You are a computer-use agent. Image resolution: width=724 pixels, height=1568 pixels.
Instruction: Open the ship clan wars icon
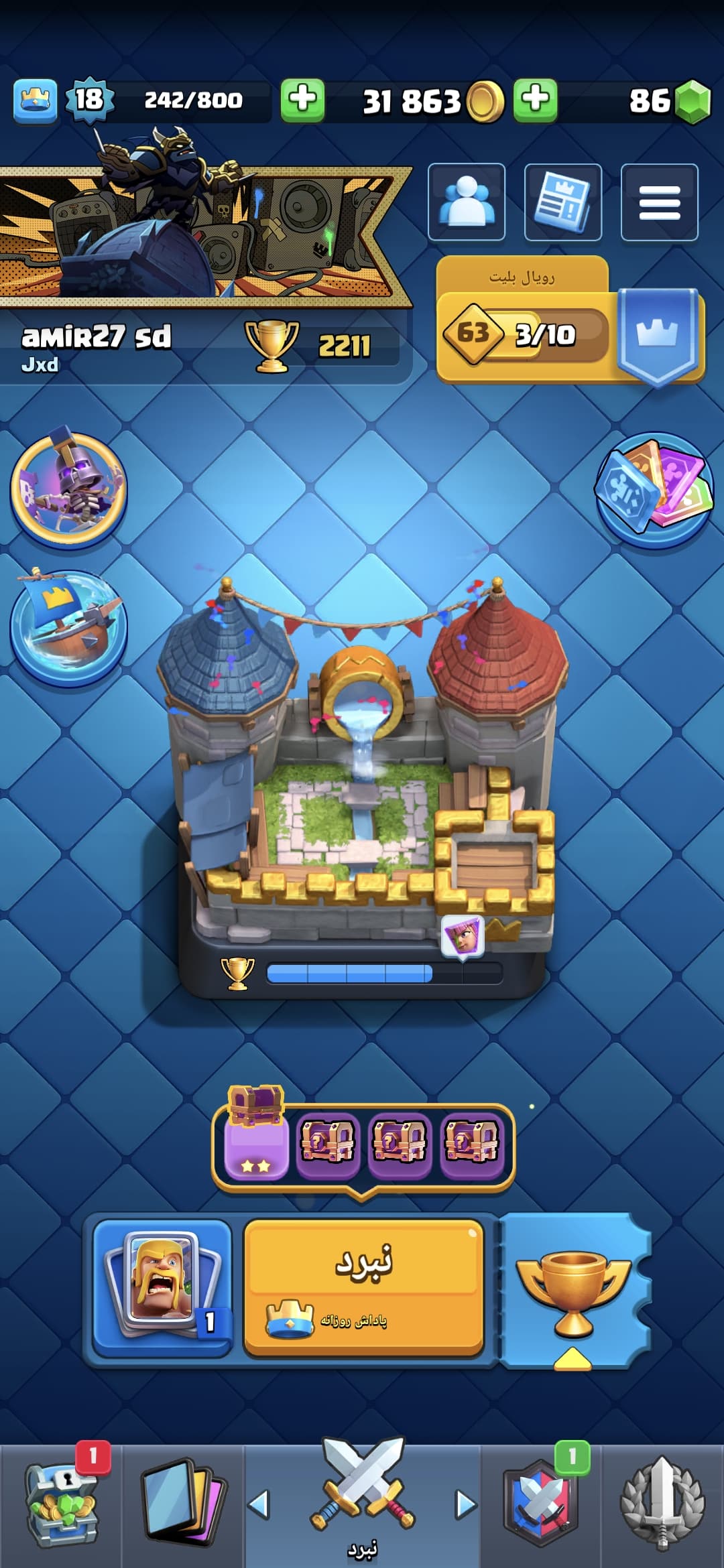tap(69, 628)
